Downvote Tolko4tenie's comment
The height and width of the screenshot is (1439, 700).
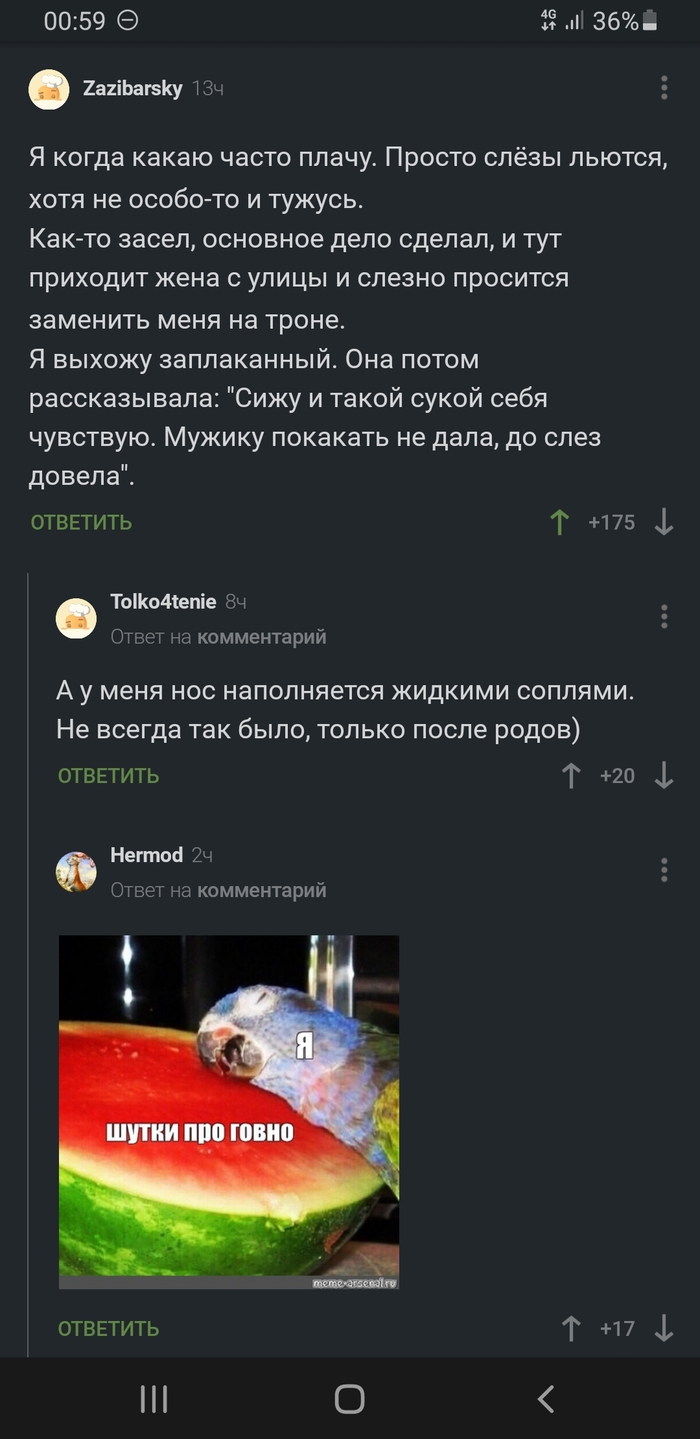[664, 775]
